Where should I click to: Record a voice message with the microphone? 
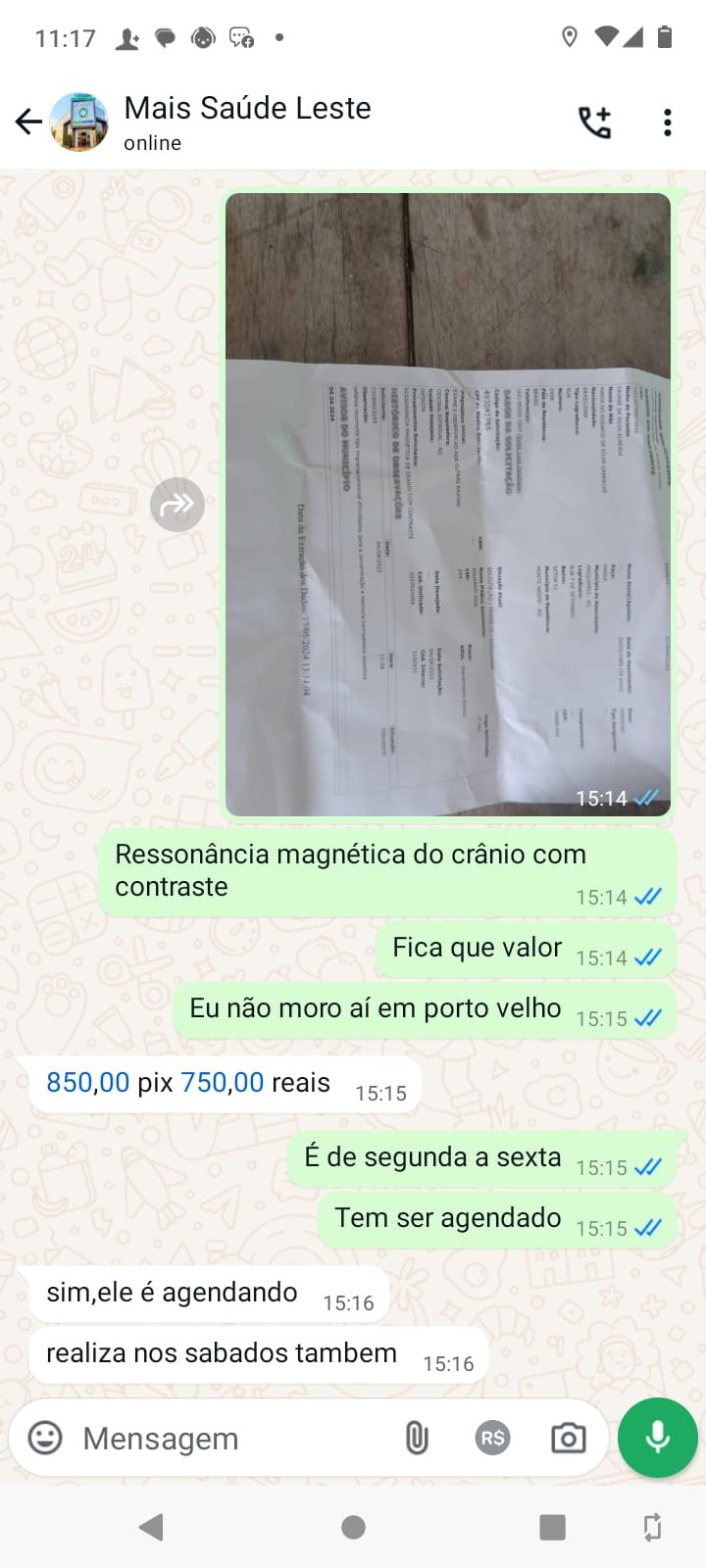pos(658,1438)
